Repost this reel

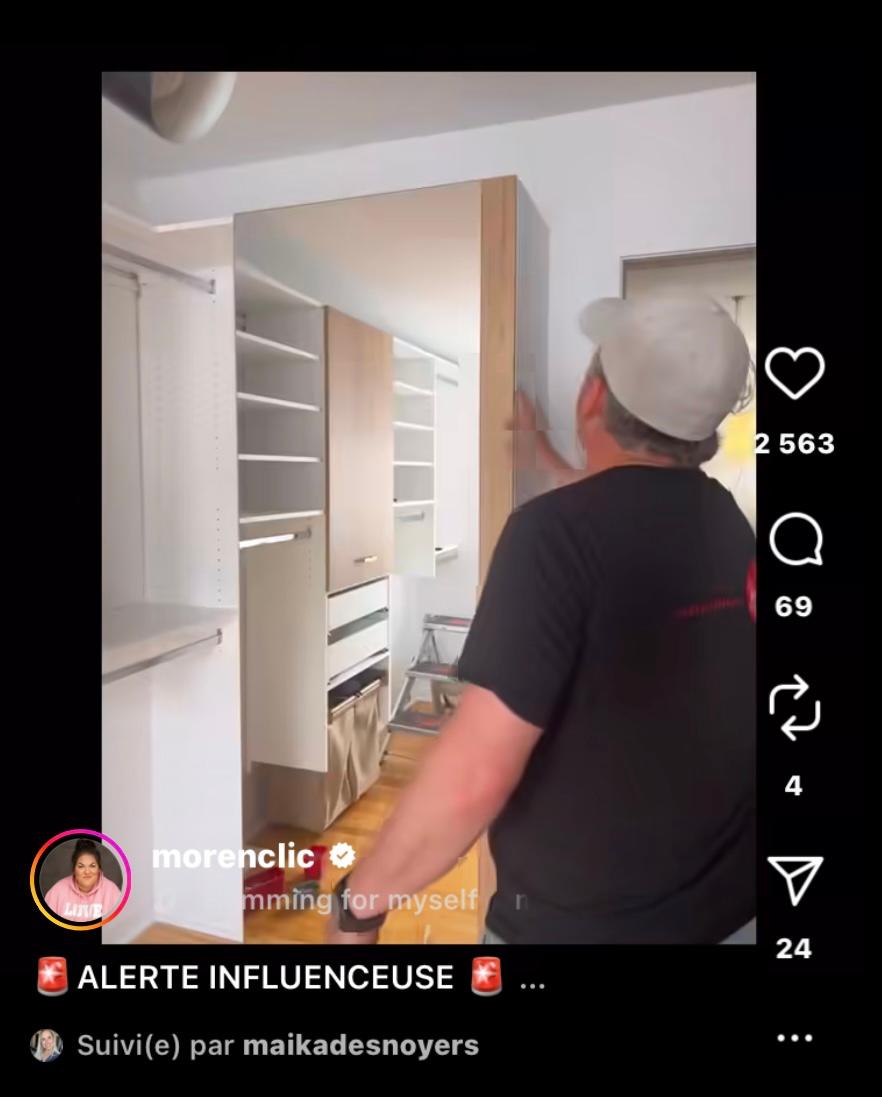(x=794, y=706)
